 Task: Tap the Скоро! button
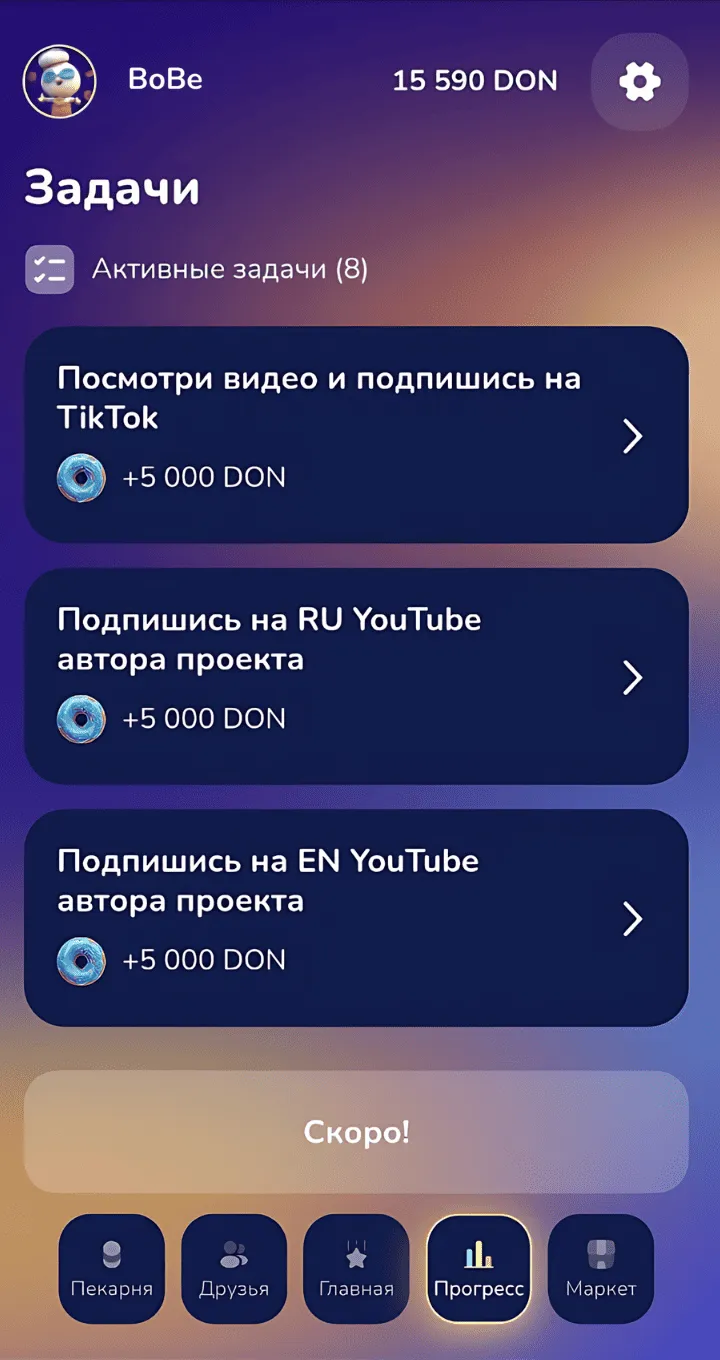pyautogui.click(x=356, y=1132)
